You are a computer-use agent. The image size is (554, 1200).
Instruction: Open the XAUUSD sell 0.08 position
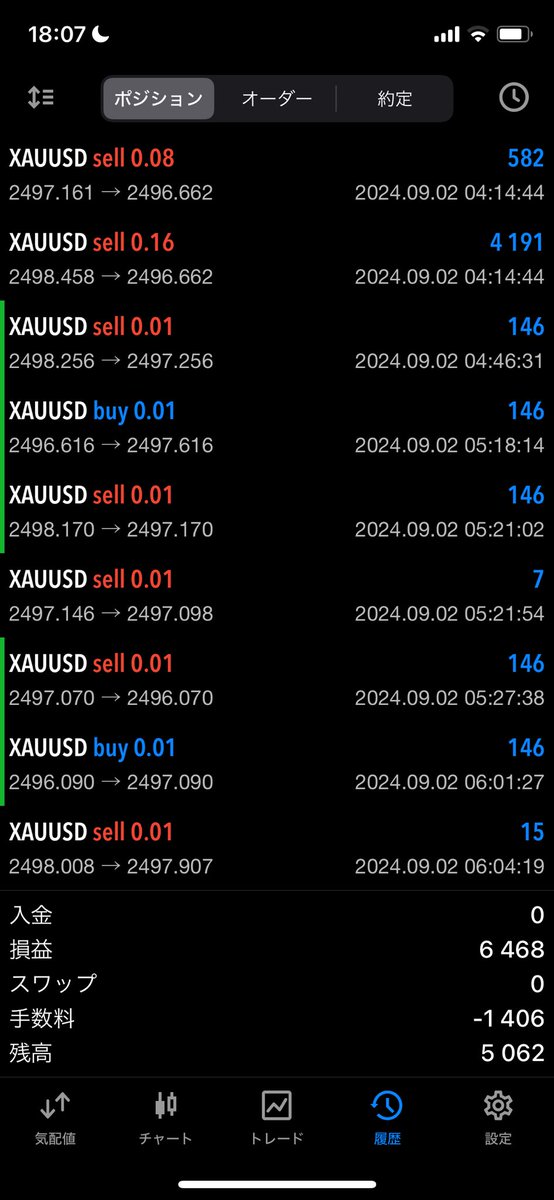point(277,174)
